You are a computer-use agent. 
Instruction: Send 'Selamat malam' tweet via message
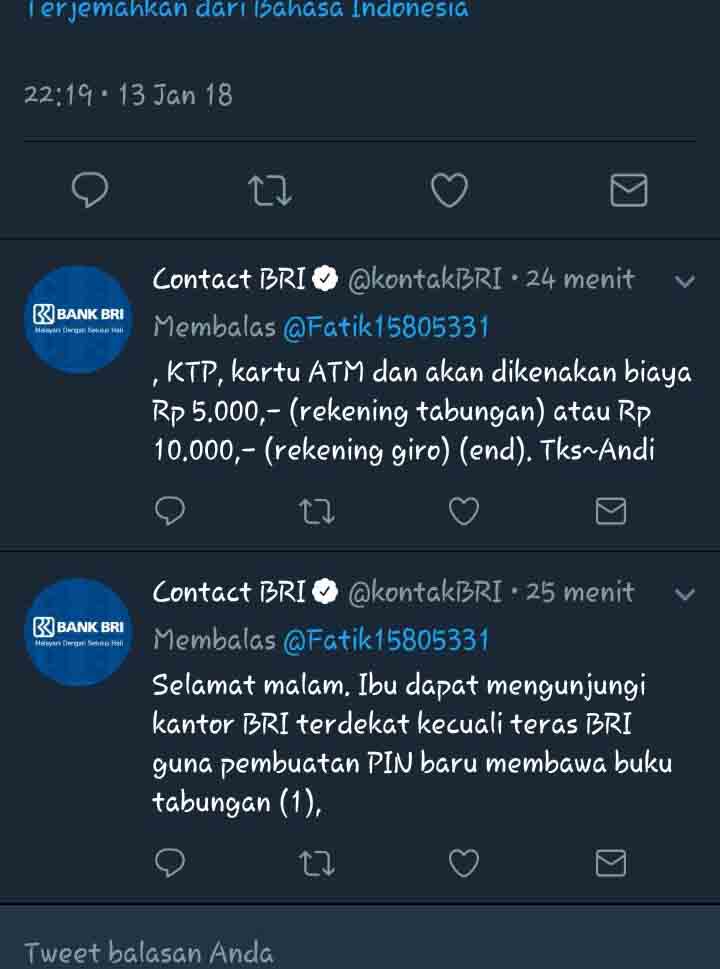(610, 862)
